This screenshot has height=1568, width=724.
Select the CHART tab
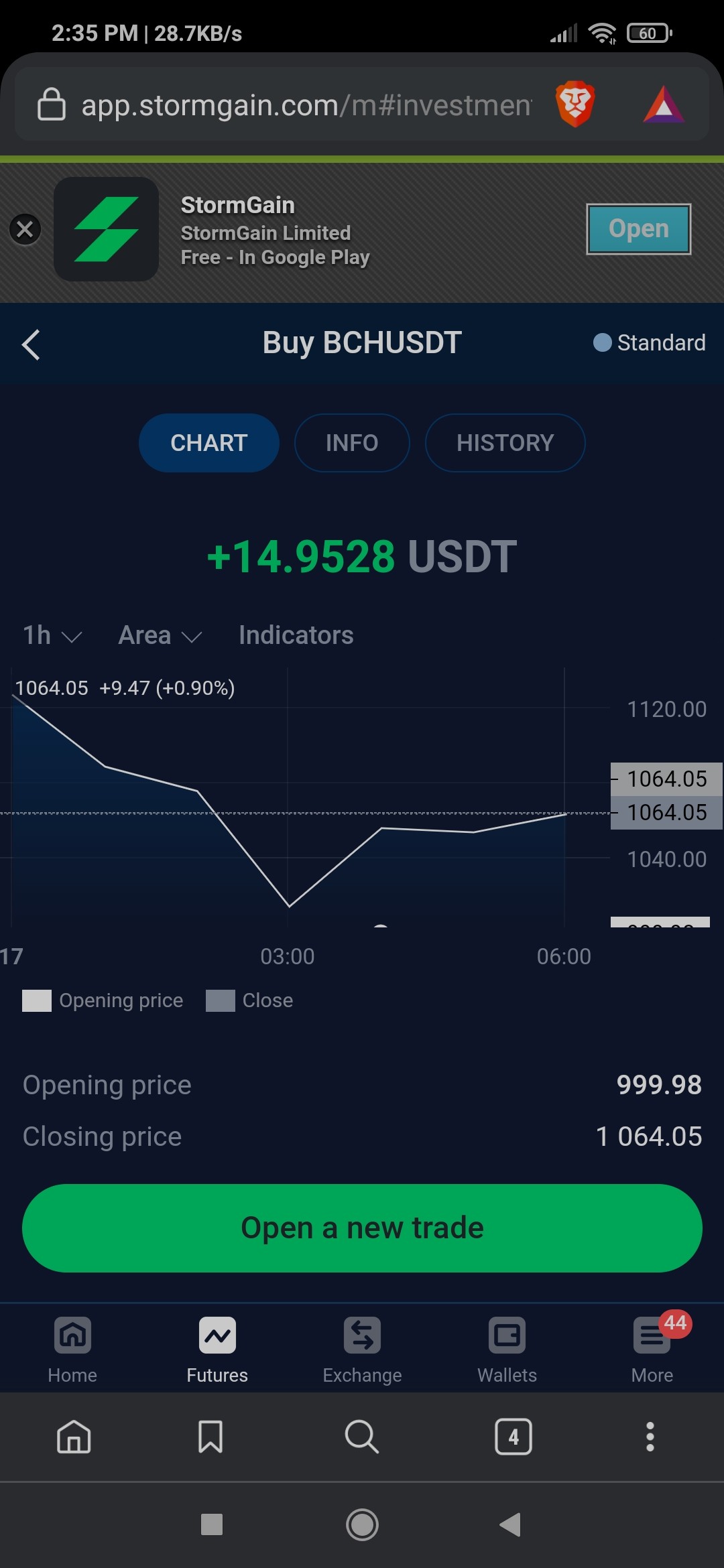209,443
